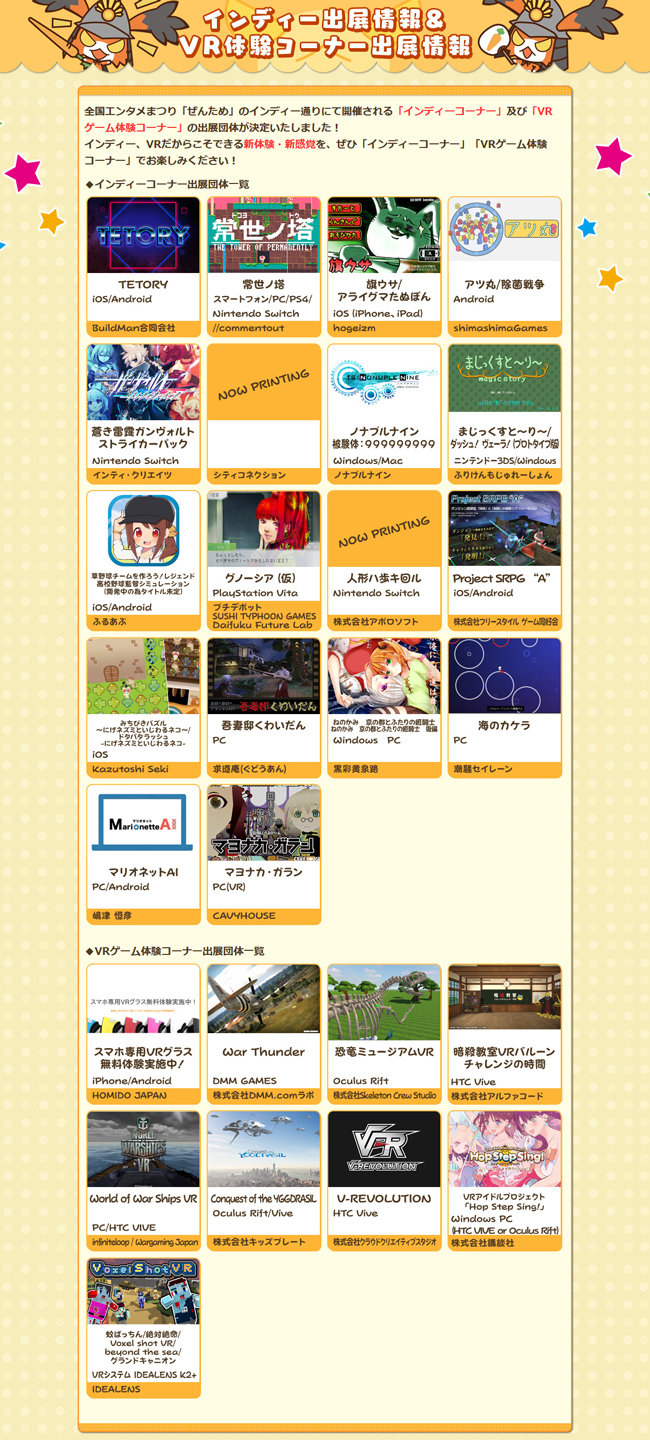Open the 旗ウサ/アライグマたぬぽん card
Viewport: 650px width, 1440px height.
[384, 266]
